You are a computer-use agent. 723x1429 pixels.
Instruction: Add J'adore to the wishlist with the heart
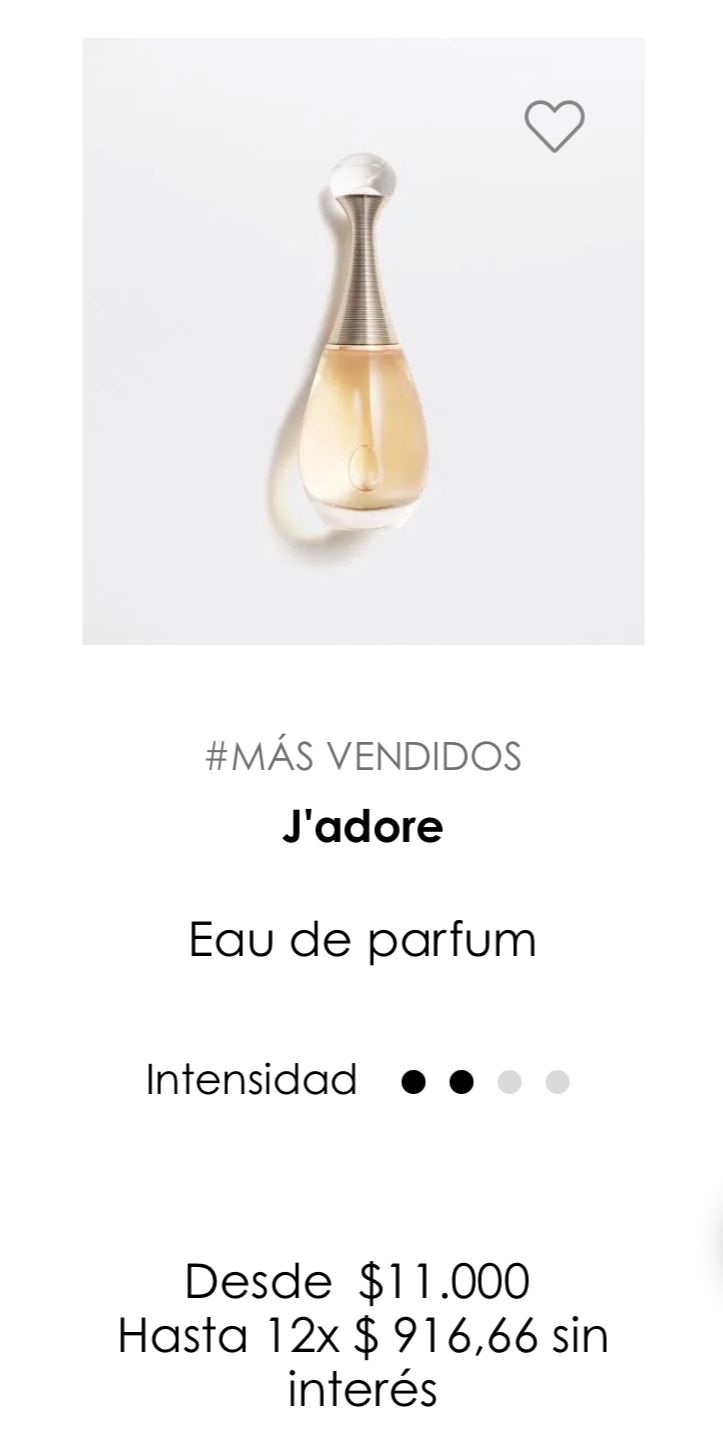(554, 127)
